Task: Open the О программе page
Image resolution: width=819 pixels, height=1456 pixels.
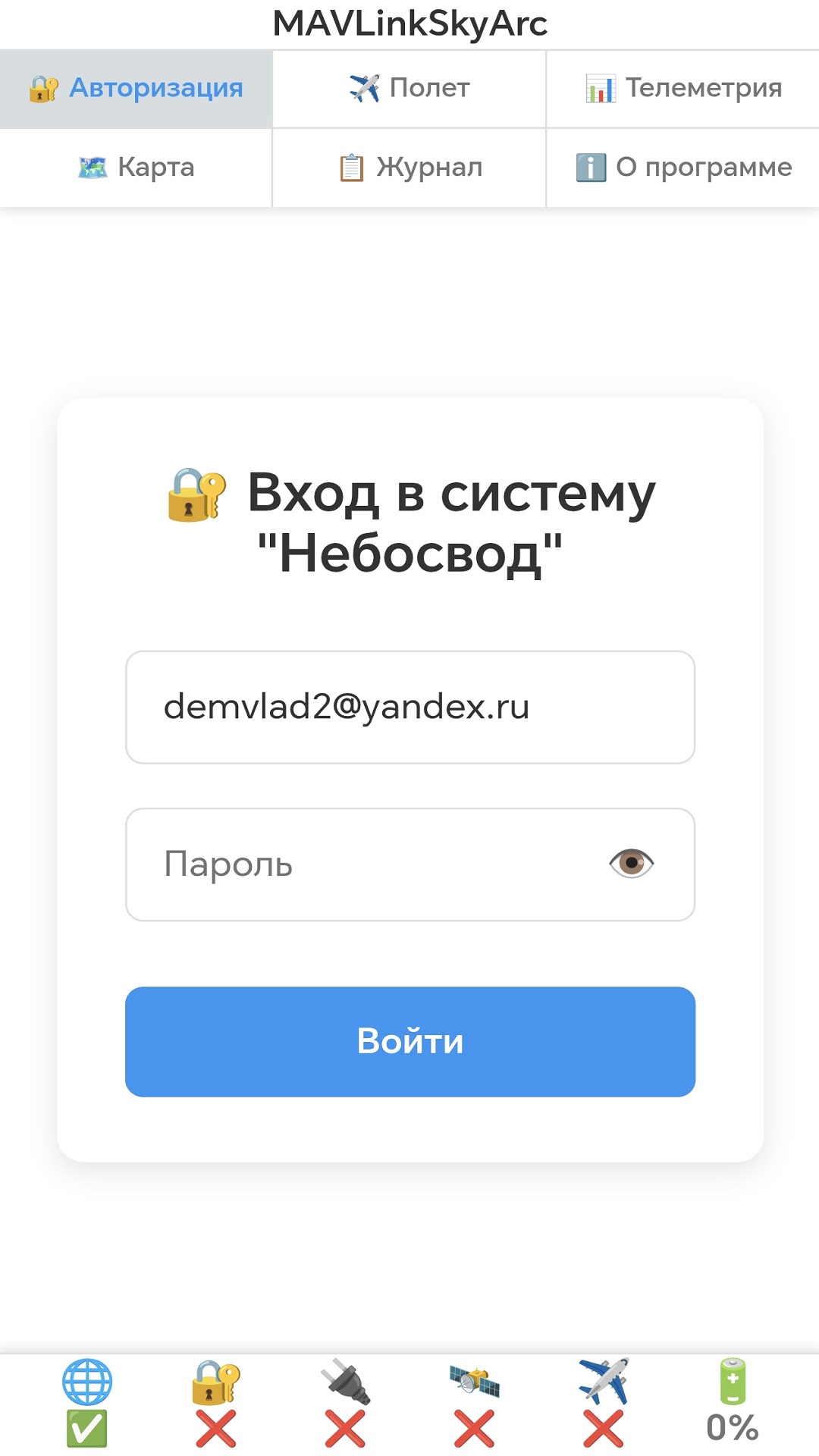Action: point(682,166)
